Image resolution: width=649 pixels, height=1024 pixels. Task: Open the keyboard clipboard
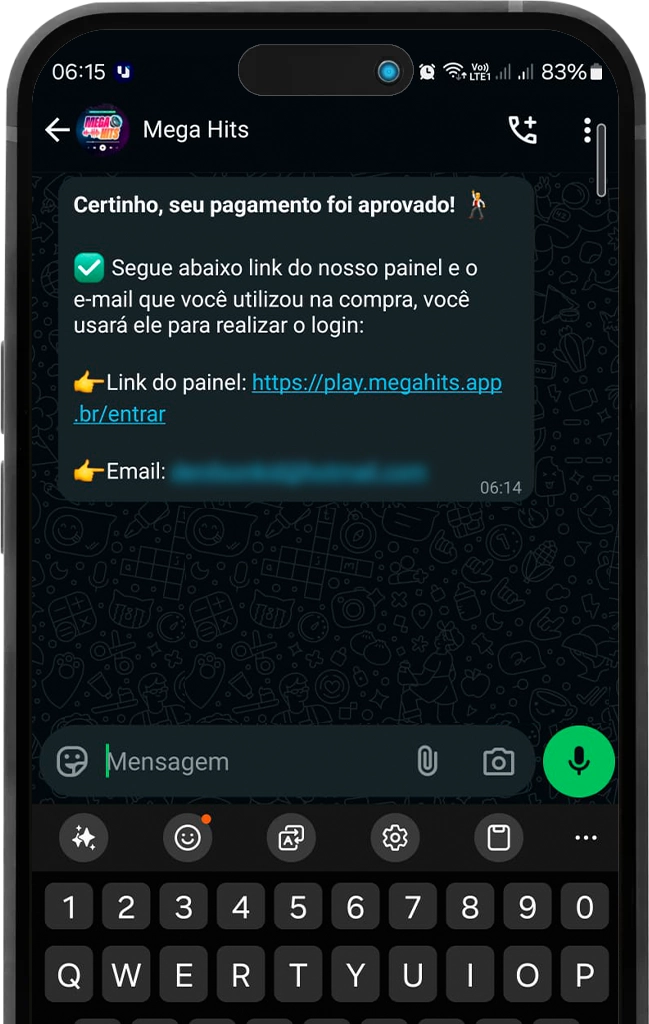pos(498,838)
